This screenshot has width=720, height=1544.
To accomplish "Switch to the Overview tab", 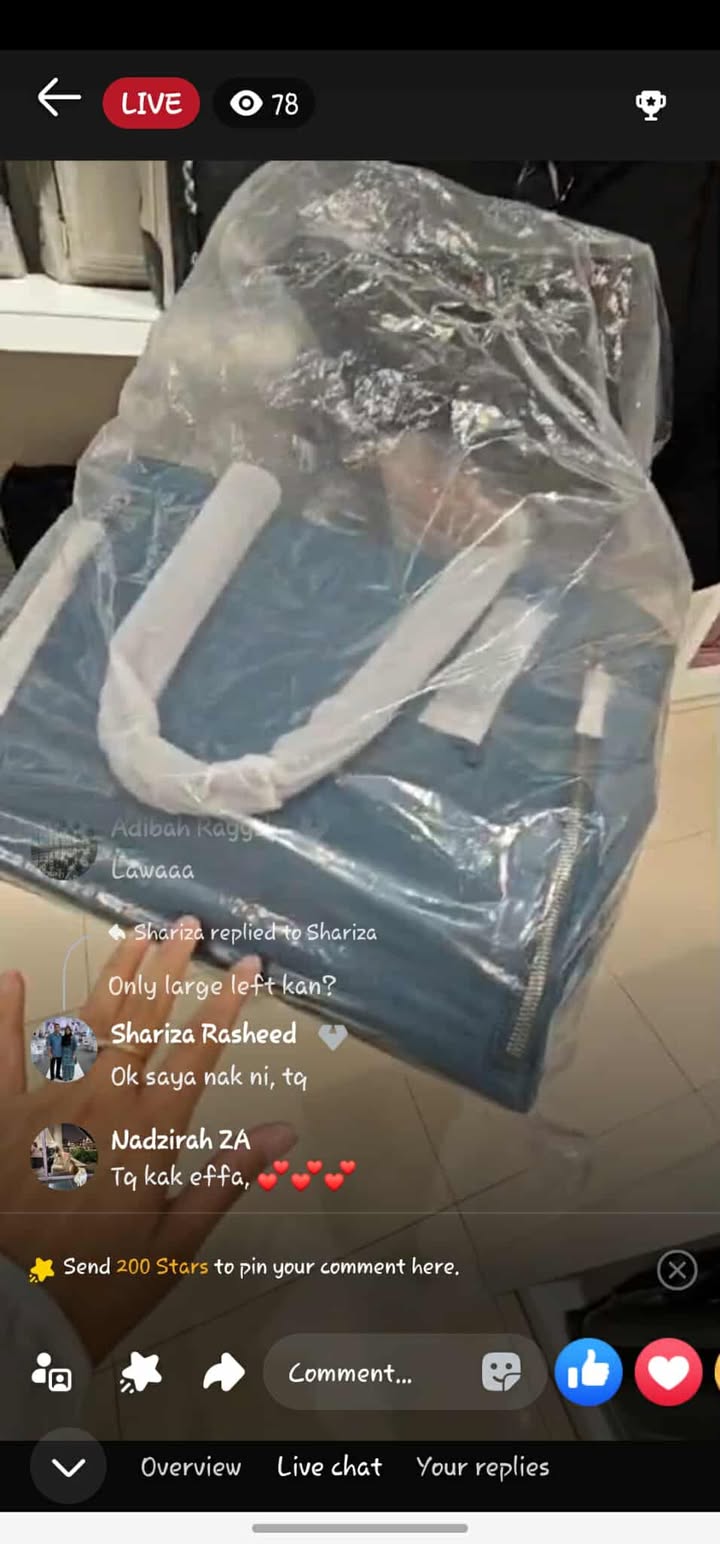I will click(191, 1467).
